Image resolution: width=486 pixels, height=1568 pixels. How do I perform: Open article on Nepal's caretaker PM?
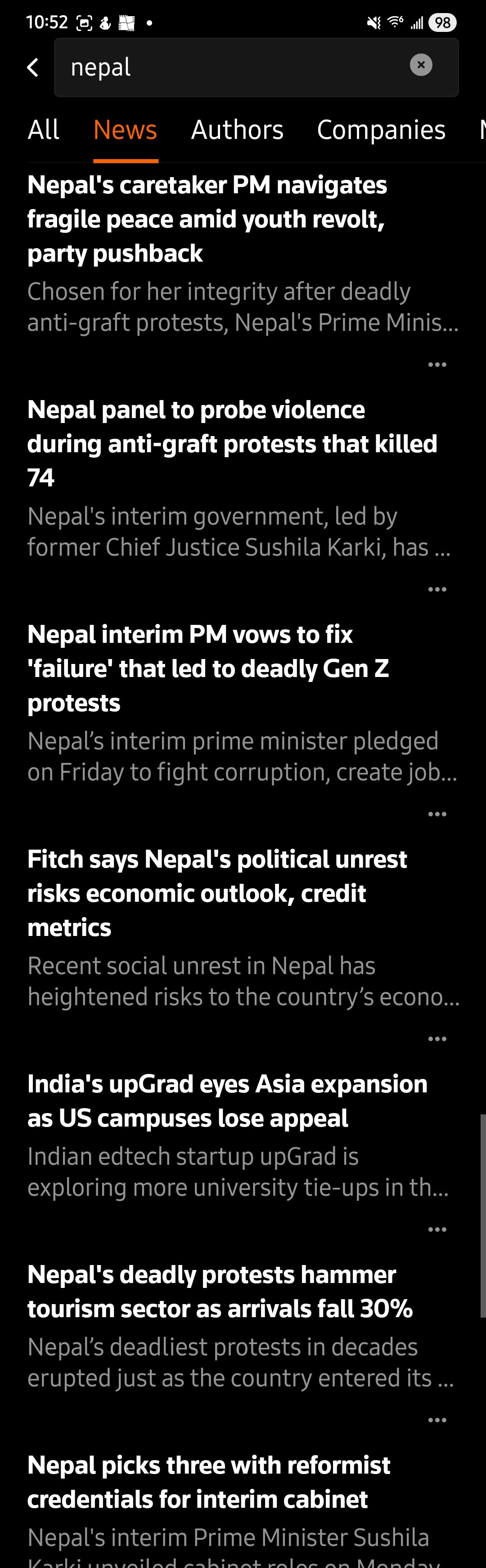point(207,219)
